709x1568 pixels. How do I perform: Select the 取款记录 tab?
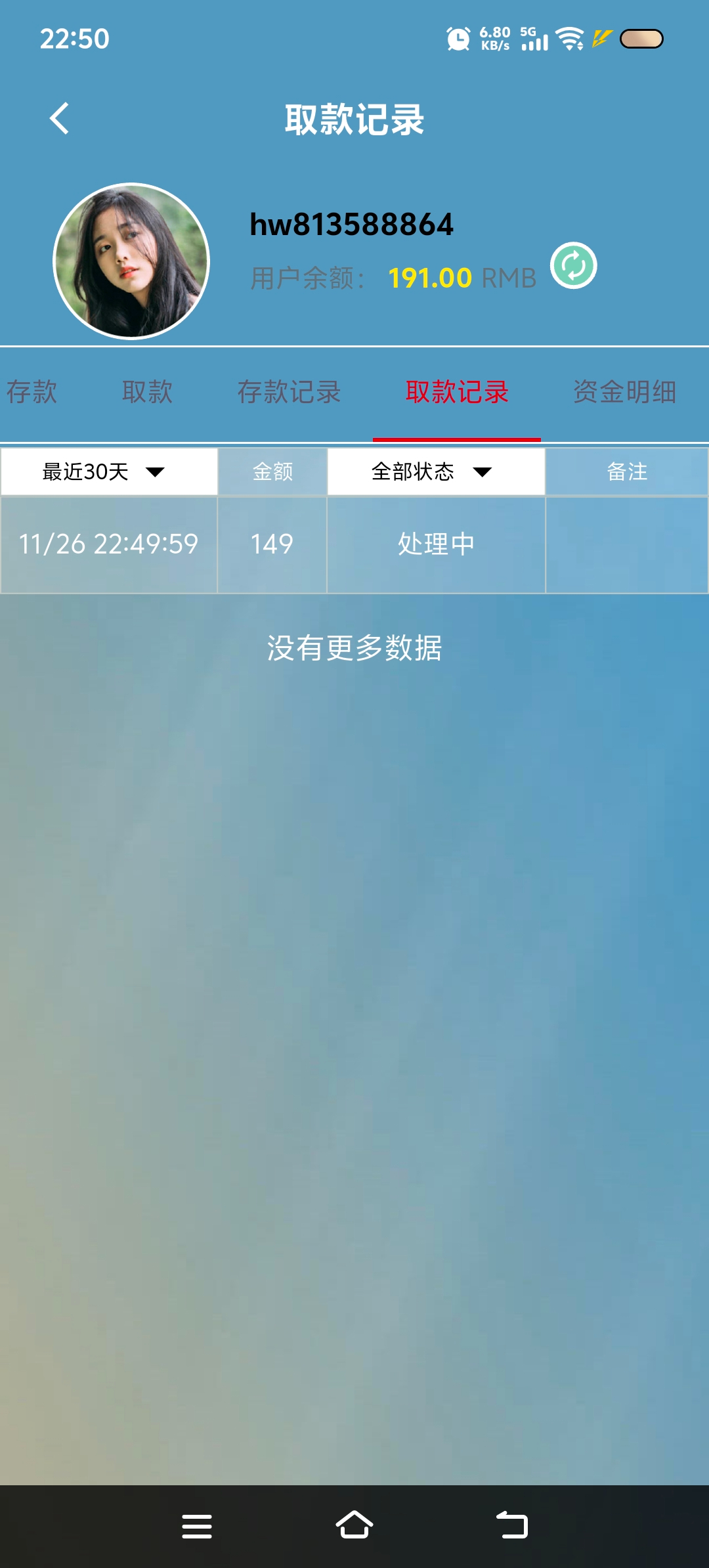coord(457,392)
